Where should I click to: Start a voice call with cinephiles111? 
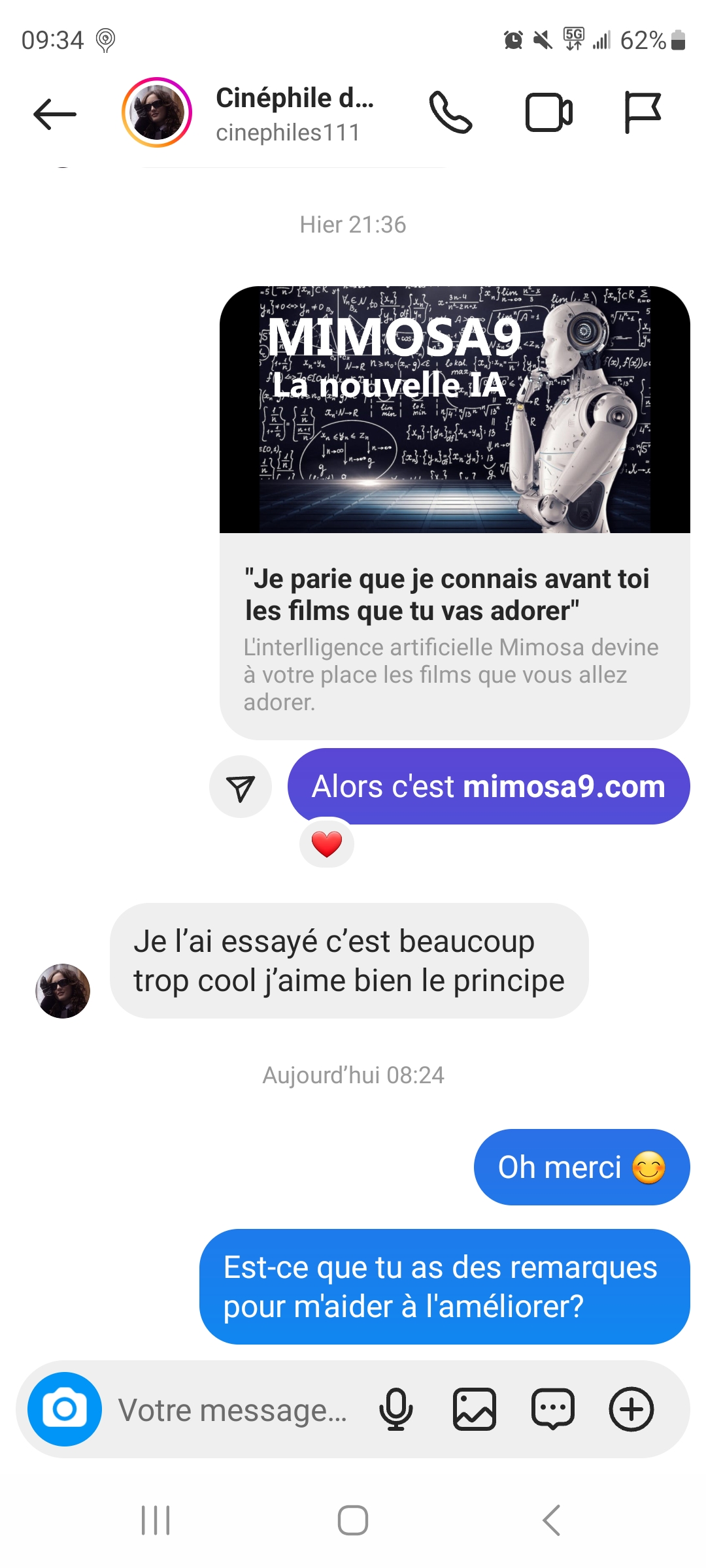tap(450, 113)
